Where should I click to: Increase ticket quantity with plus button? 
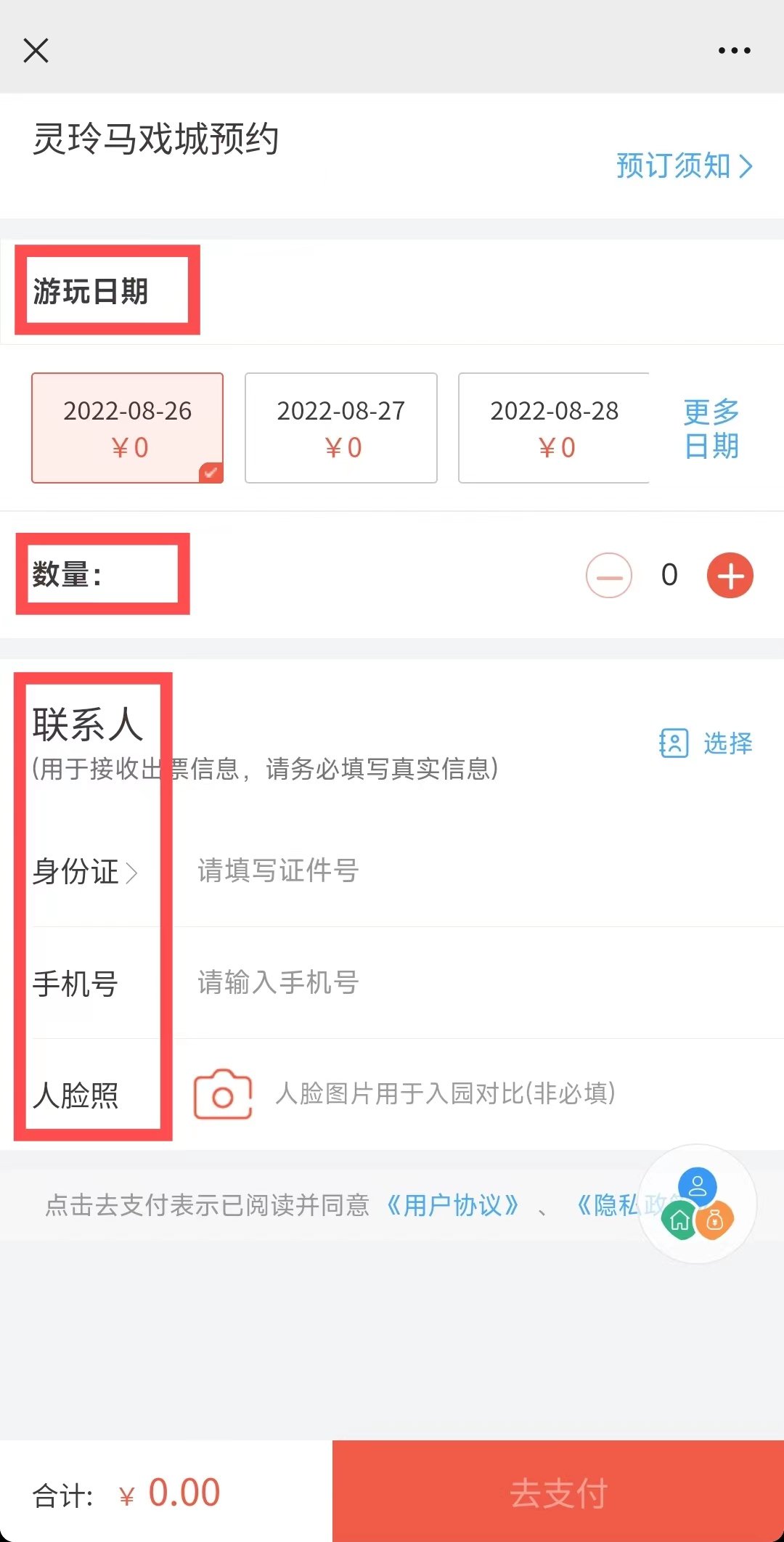[730, 576]
